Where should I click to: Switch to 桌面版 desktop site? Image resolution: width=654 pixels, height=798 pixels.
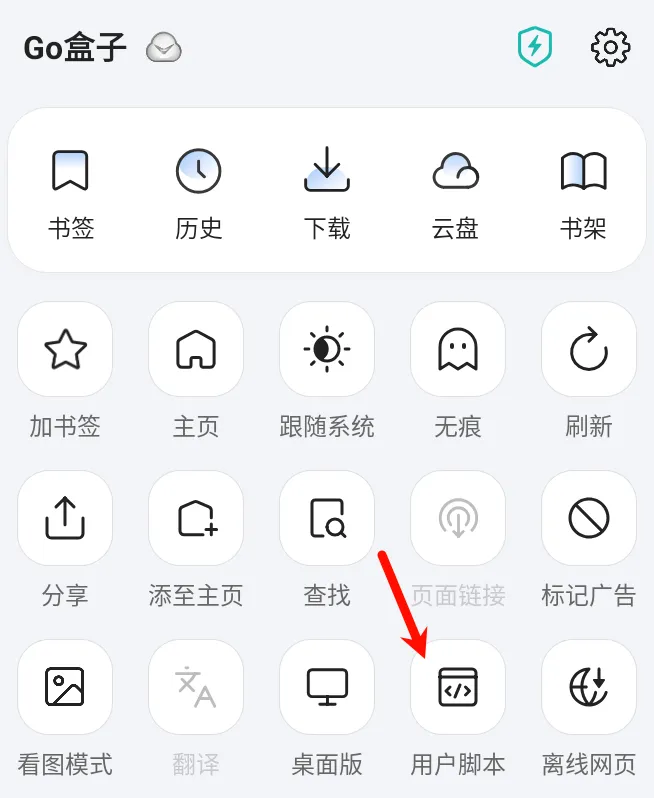coord(327,688)
